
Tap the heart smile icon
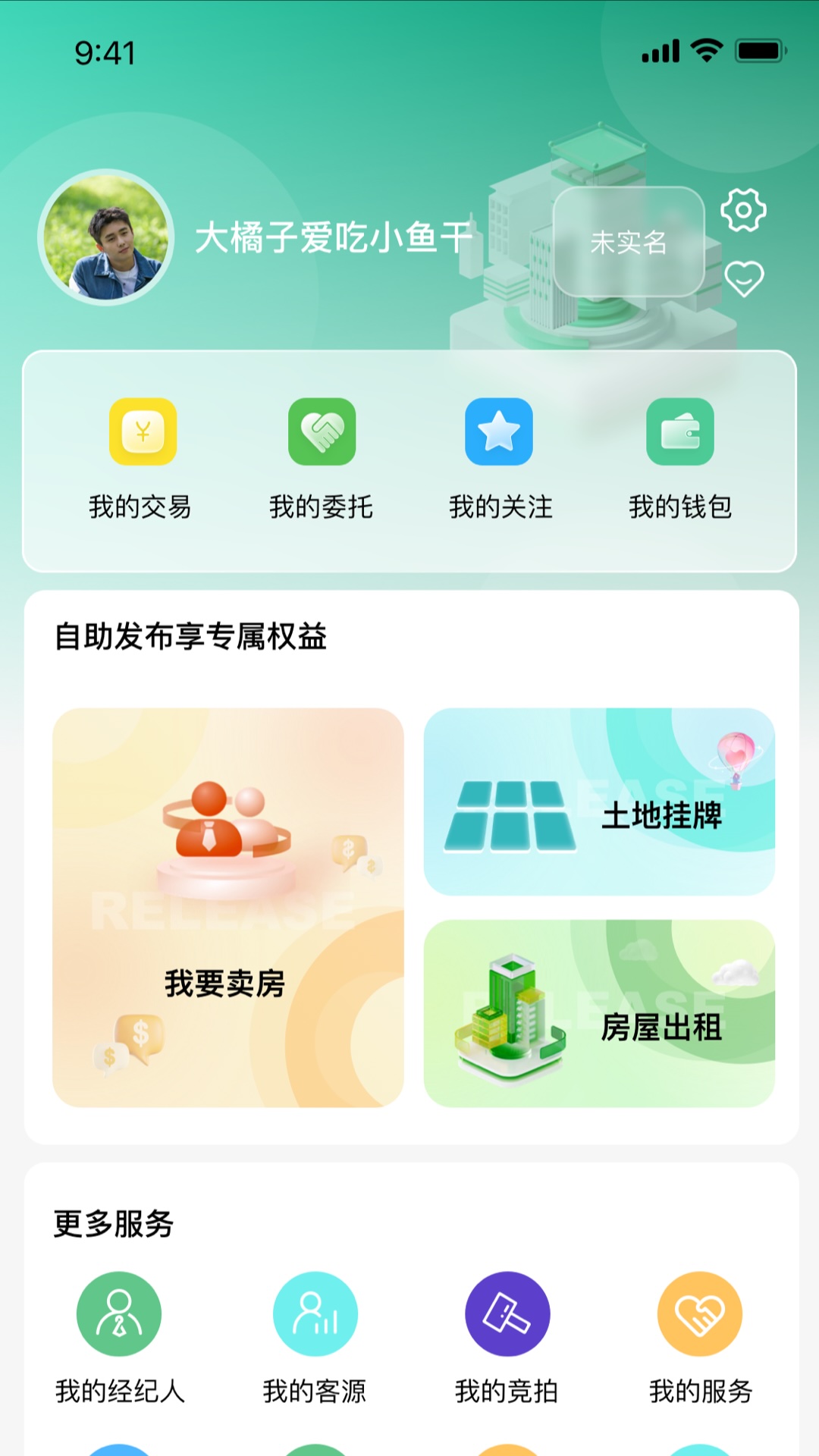click(744, 278)
